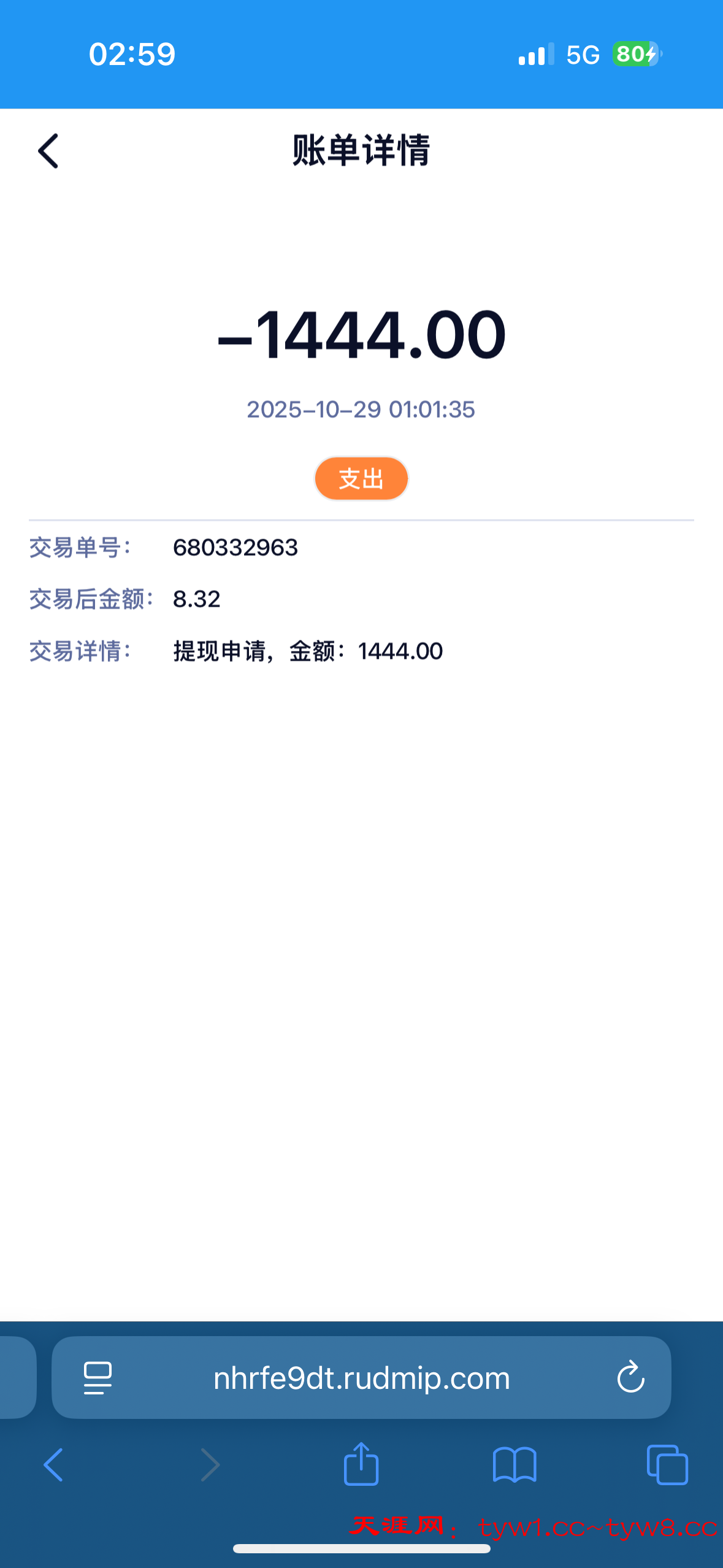
Task: Select the transaction number 680332963
Action: [235, 548]
